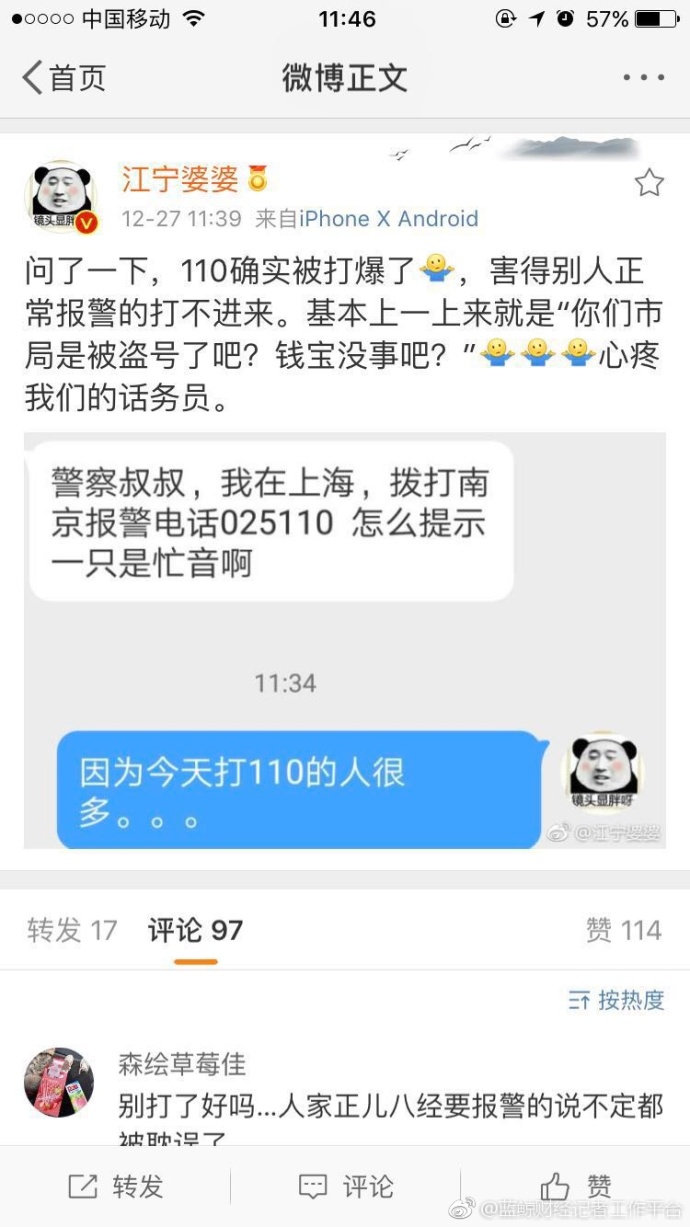Image resolution: width=690 pixels, height=1227 pixels.
Task: Go back to 首页
Action: 64,78
